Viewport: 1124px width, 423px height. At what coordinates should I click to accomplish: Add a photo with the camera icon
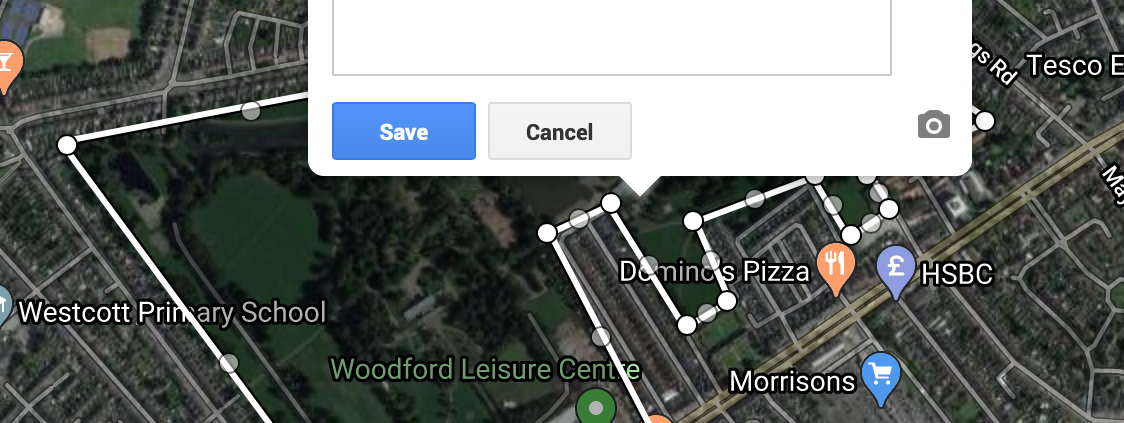click(x=933, y=125)
